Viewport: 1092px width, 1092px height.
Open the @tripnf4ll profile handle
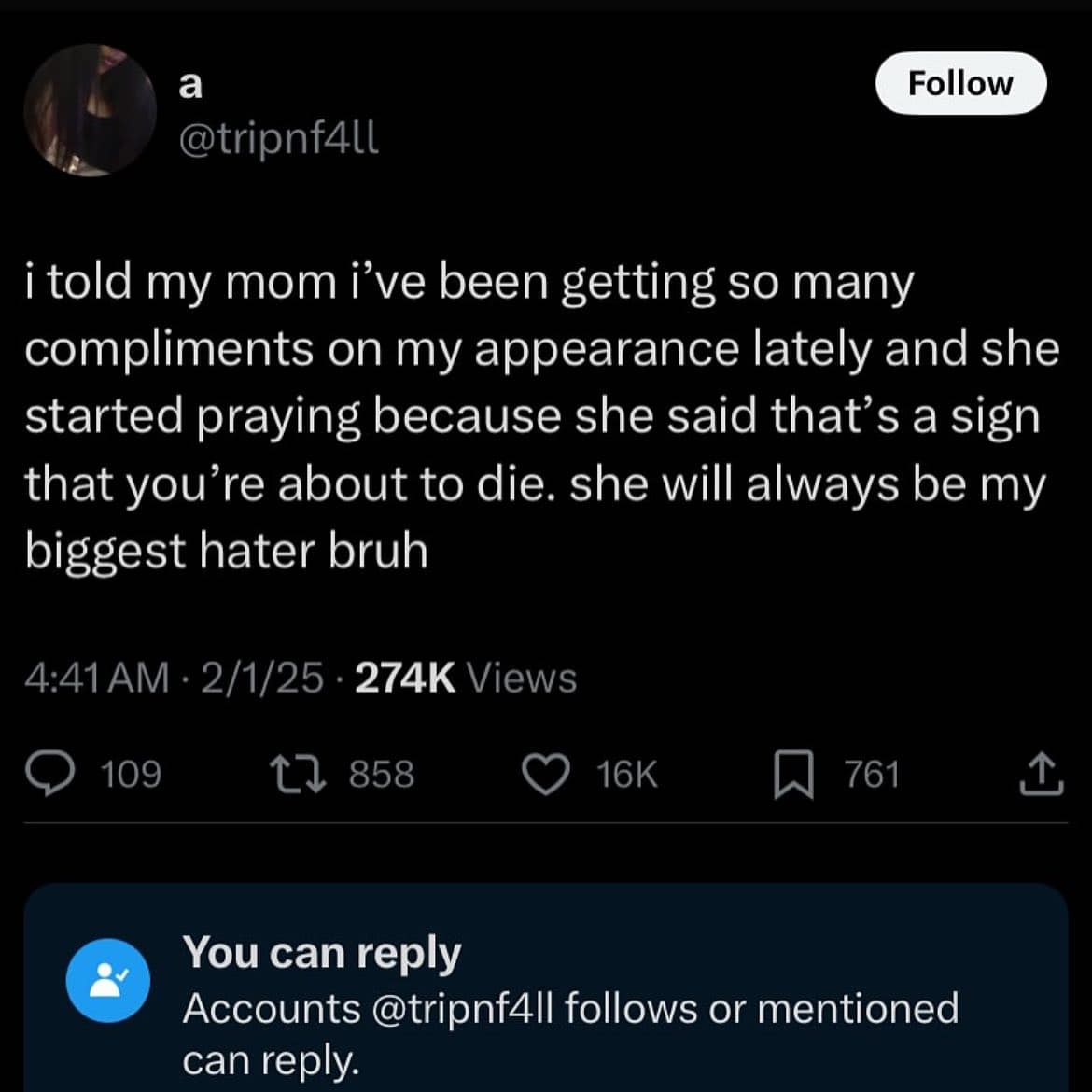coord(278,140)
